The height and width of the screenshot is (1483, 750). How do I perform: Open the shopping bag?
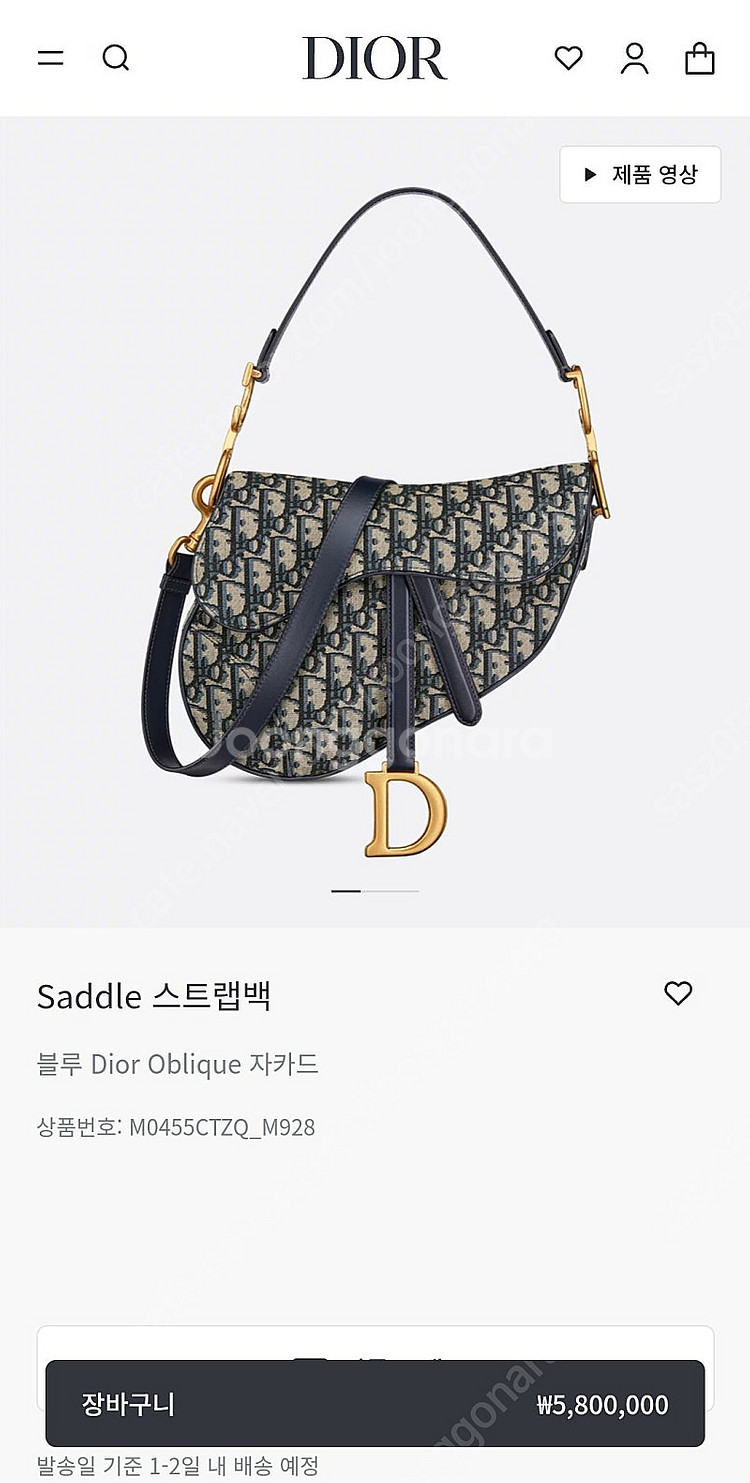(699, 58)
